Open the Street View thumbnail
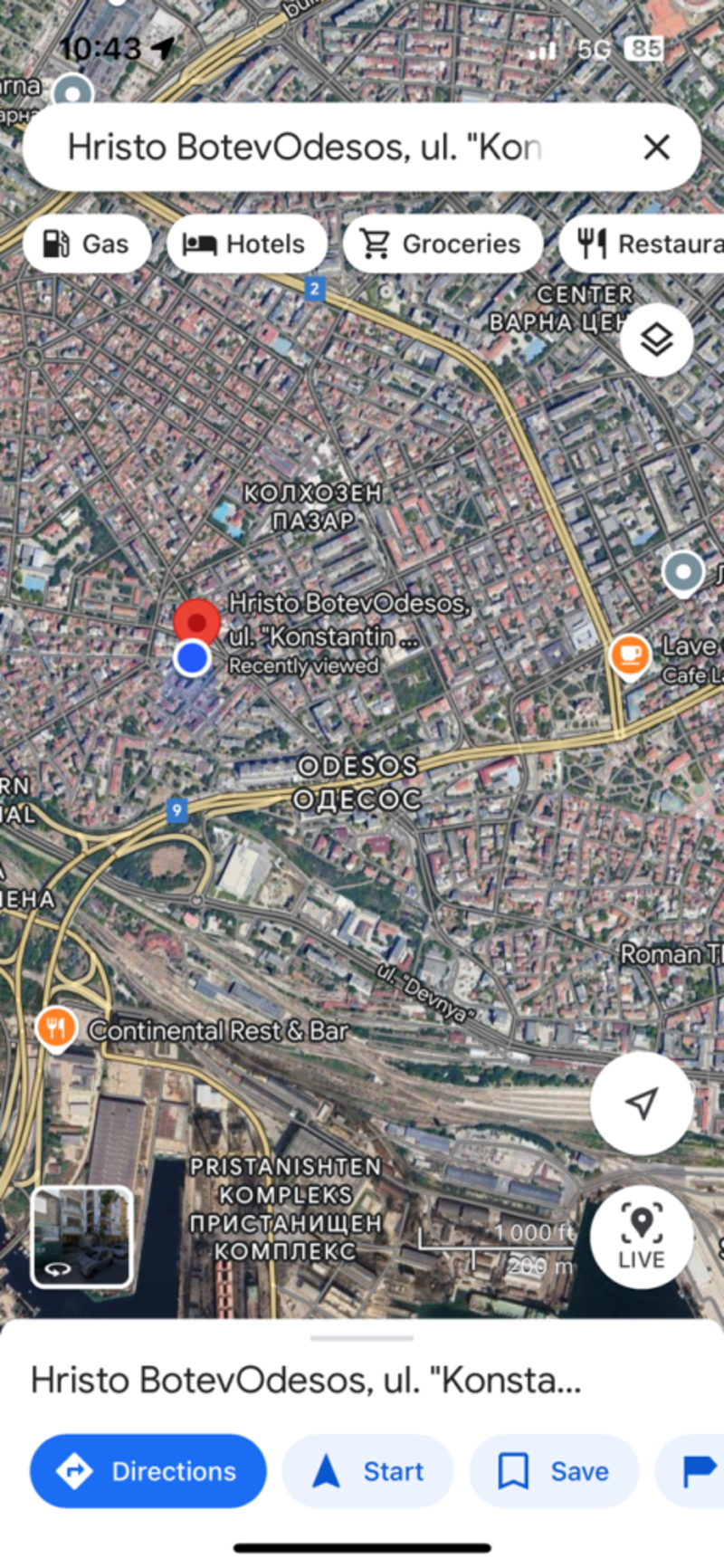 [81, 1236]
